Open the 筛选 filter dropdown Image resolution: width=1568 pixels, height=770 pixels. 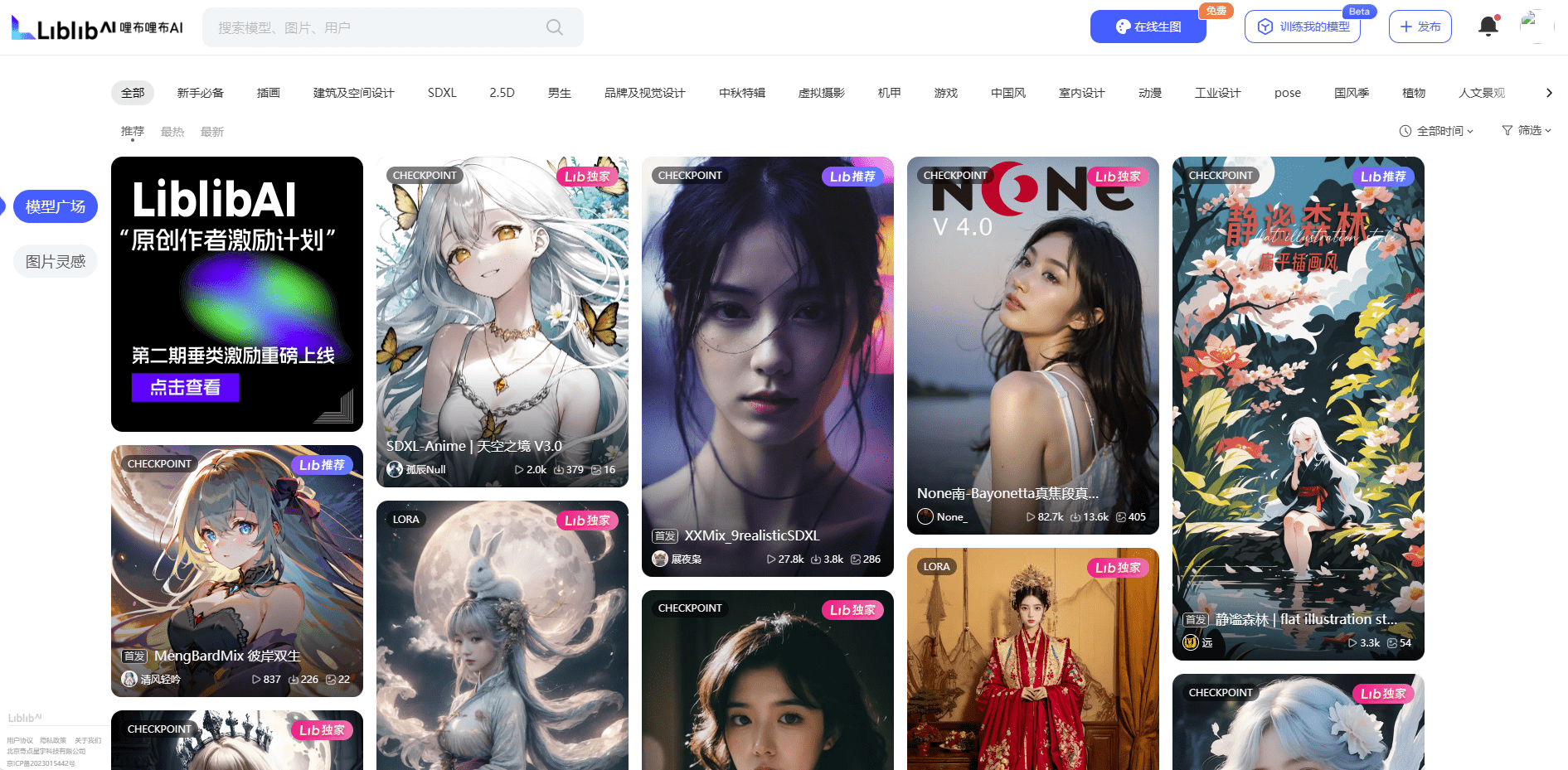pyautogui.click(x=1527, y=131)
